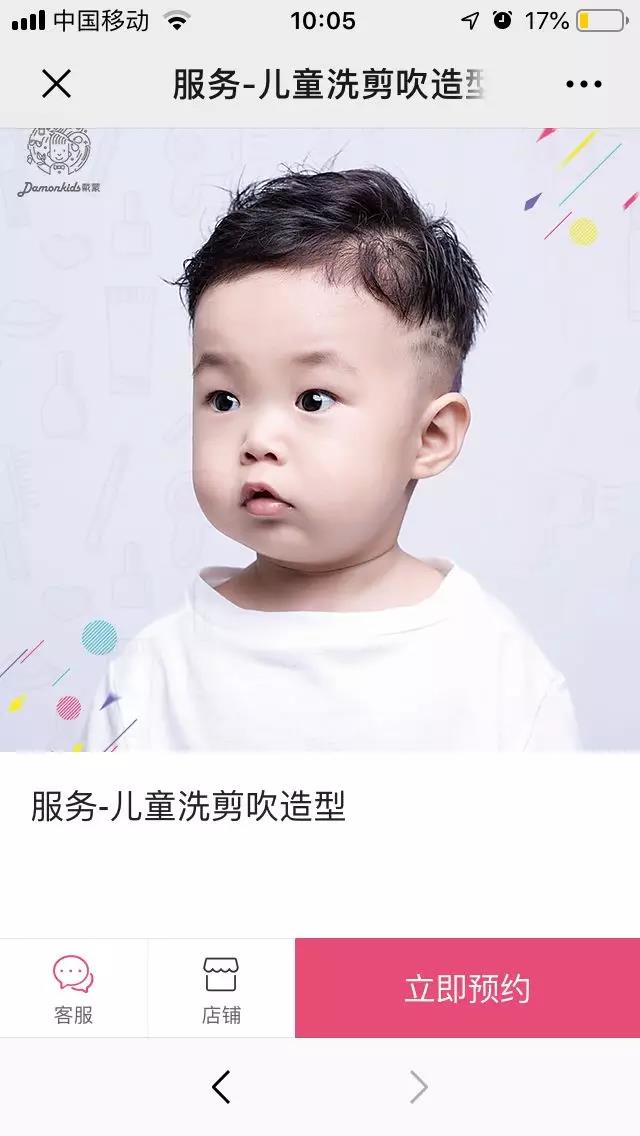This screenshot has height=1136, width=640.
Task: Tap 立即预约 to book now
Action: coord(467,988)
